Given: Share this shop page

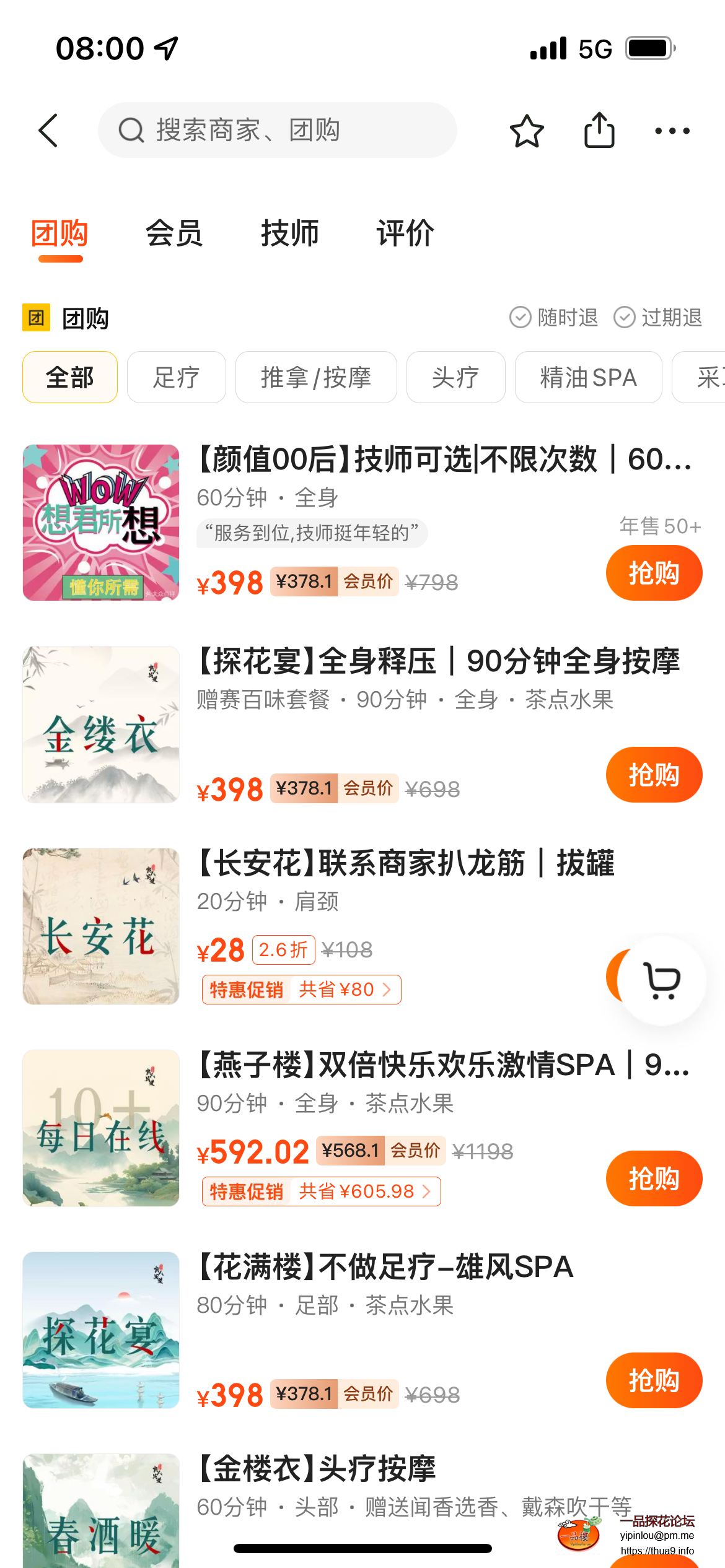Looking at the screenshot, I should [599, 130].
